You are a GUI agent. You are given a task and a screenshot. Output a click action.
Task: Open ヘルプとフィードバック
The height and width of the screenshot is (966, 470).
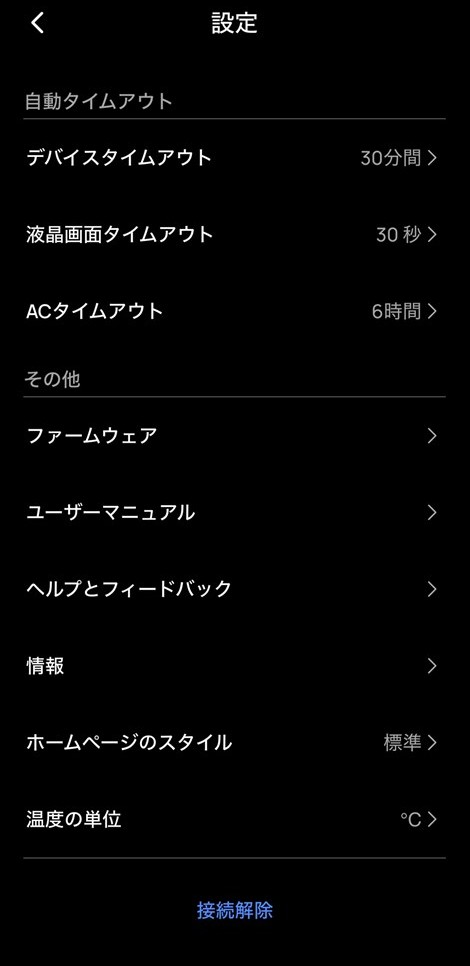tap(235, 589)
